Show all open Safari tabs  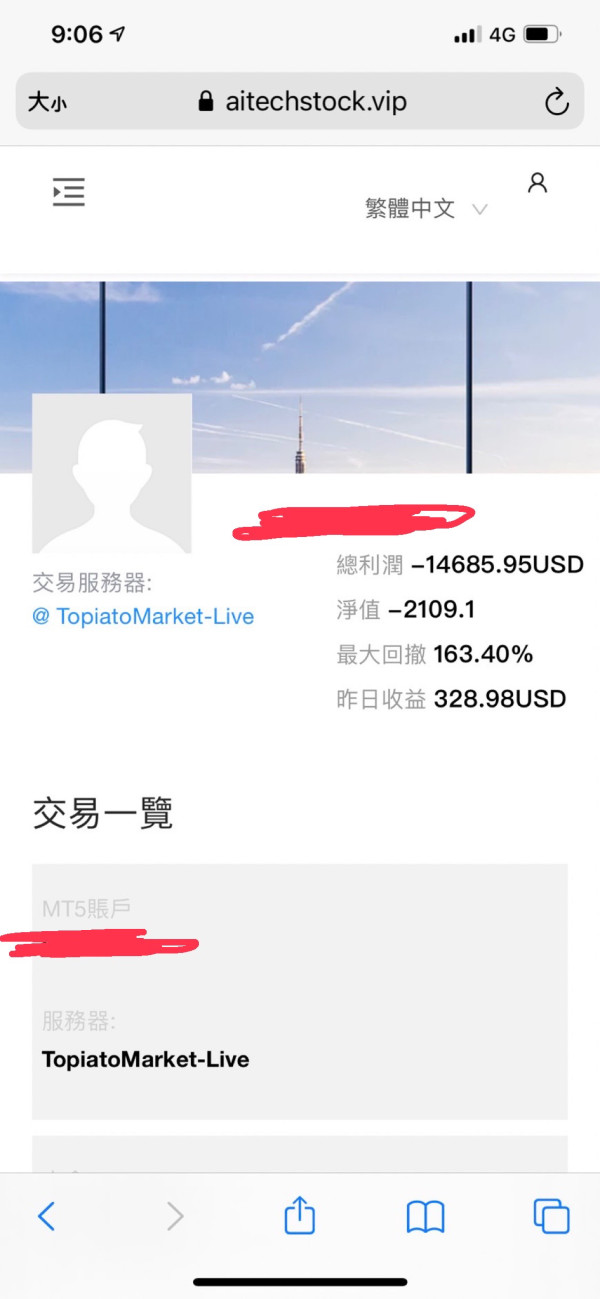[551, 1216]
